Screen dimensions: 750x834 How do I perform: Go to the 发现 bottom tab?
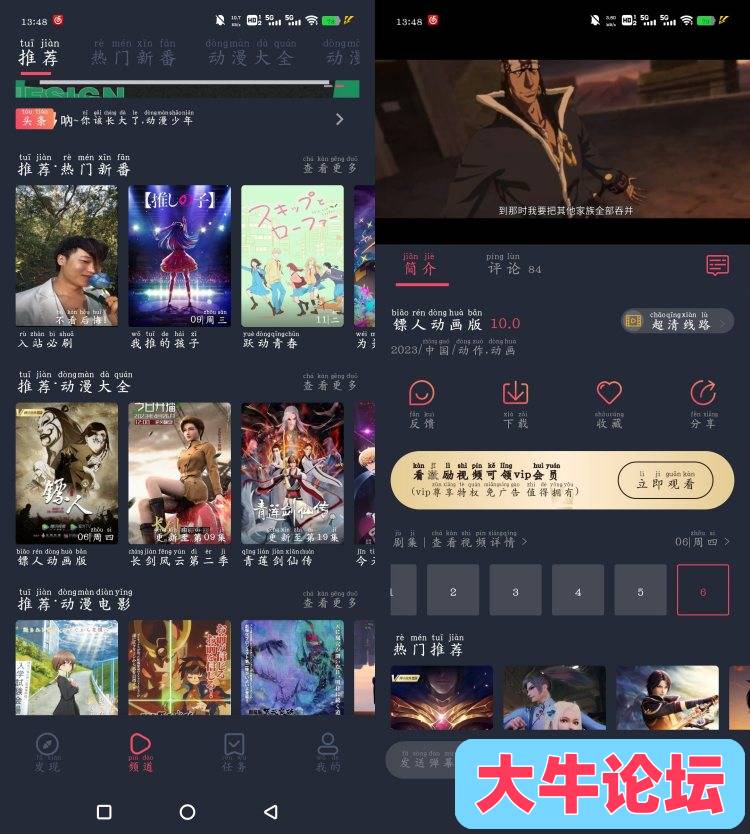point(47,753)
